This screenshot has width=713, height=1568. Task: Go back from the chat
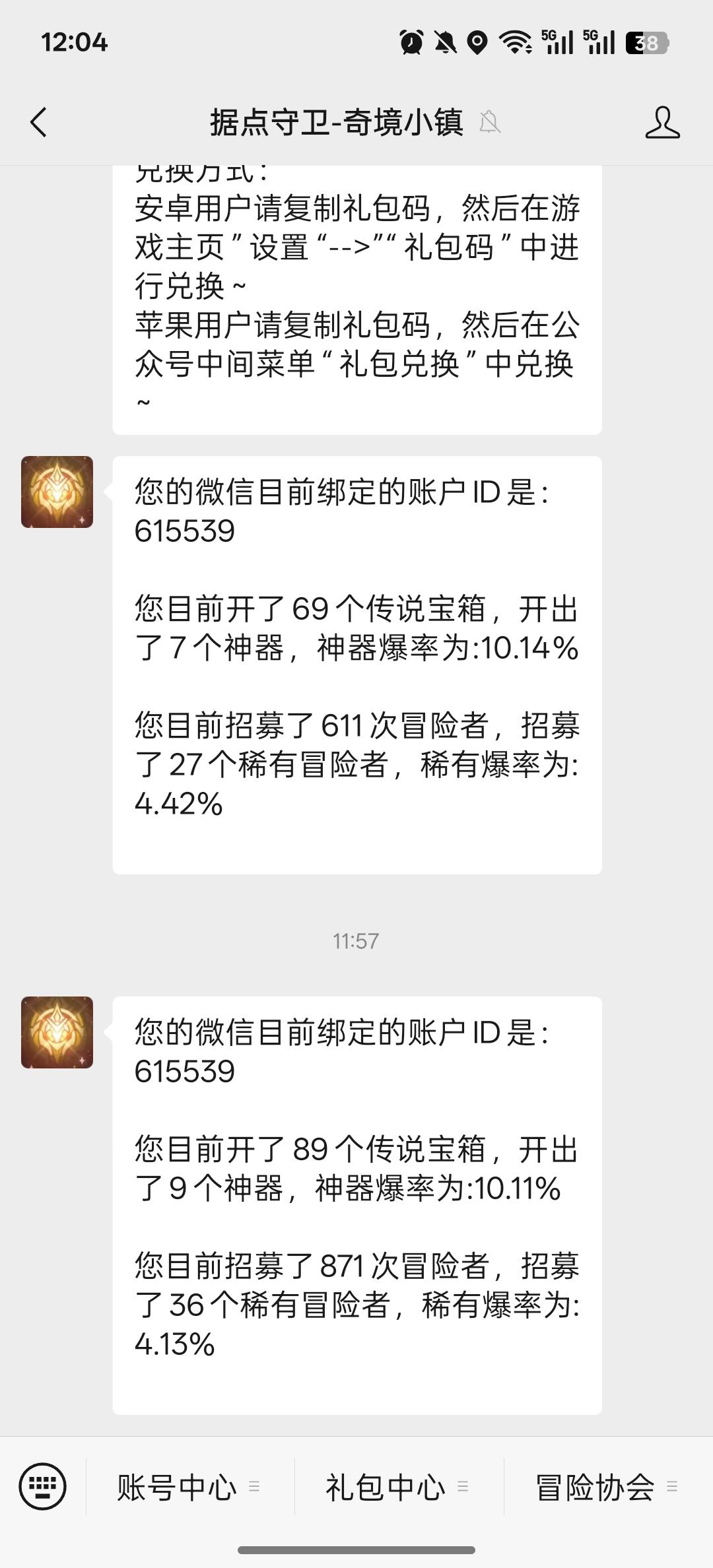(38, 123)
